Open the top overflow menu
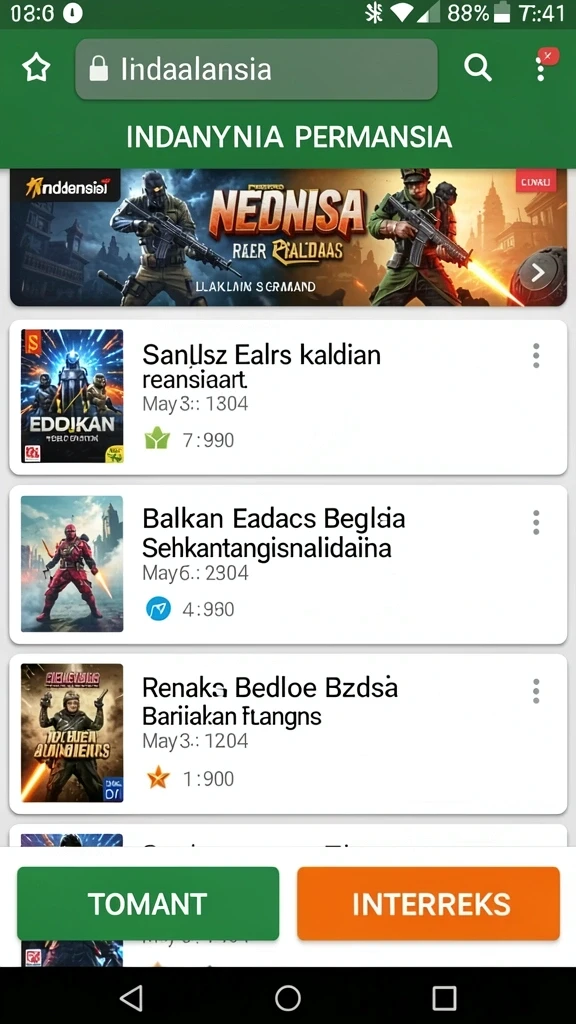The width and height of the screenshot is (576, 1024). click(x=541, y=68)
